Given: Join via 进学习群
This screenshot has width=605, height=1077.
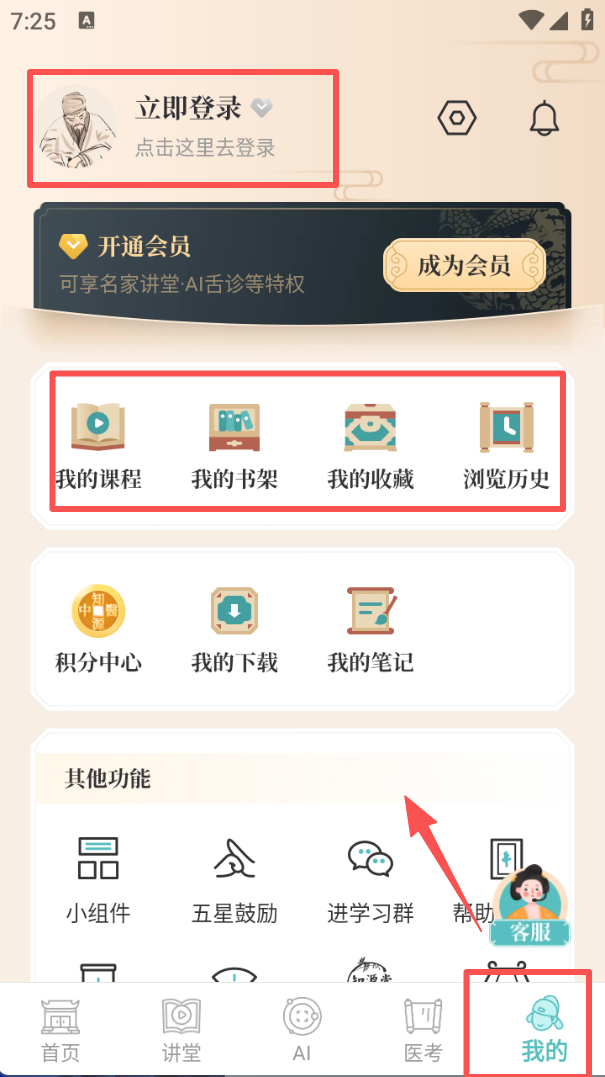Looking at the screenshot, I should click(370, 878).
